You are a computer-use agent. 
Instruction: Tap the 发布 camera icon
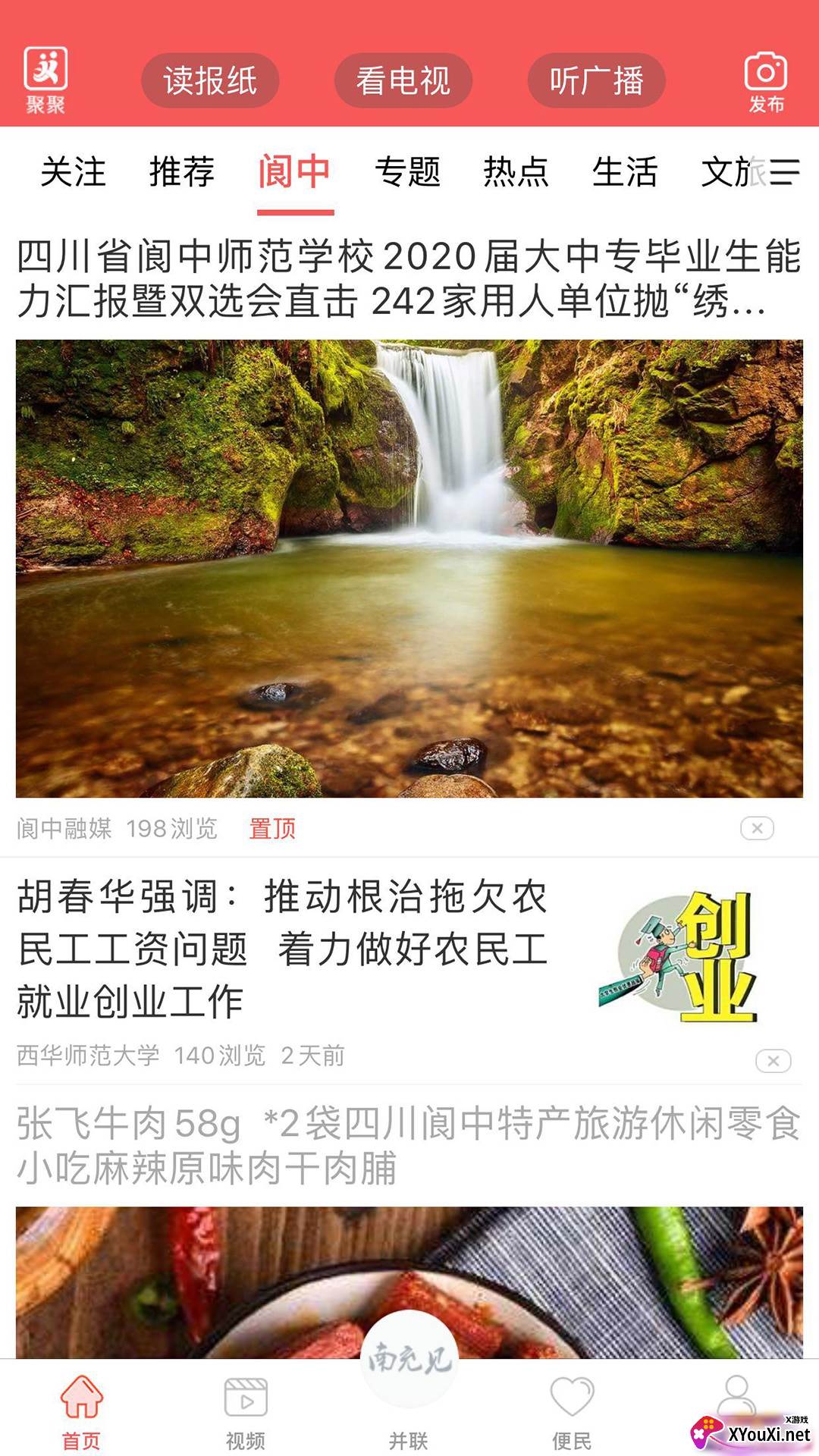point(766,82)
